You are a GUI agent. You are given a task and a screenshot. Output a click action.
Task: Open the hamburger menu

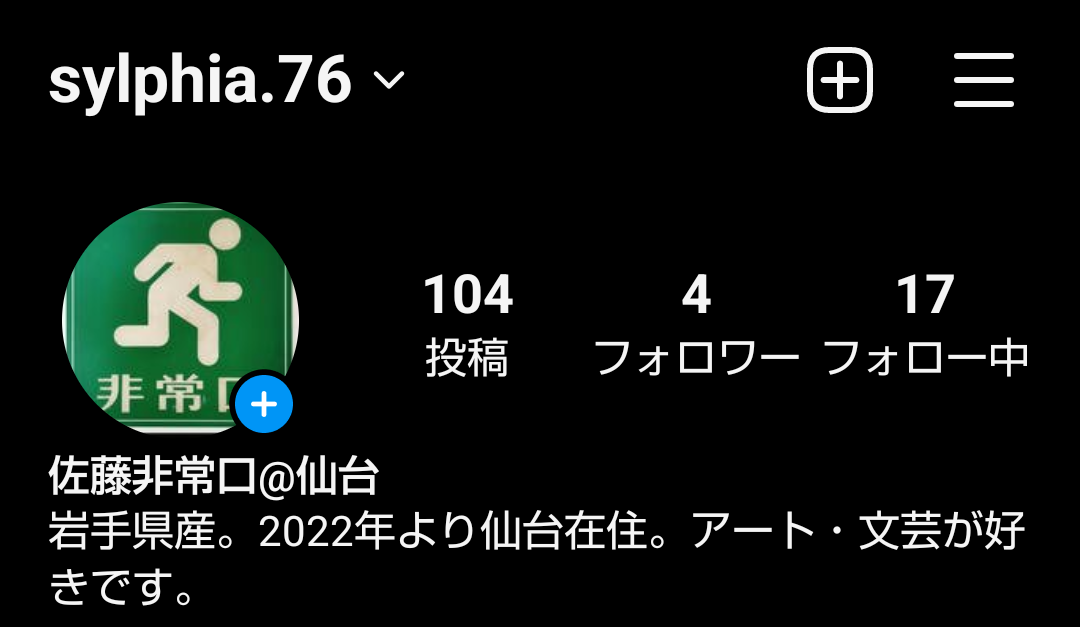[984, 80]
